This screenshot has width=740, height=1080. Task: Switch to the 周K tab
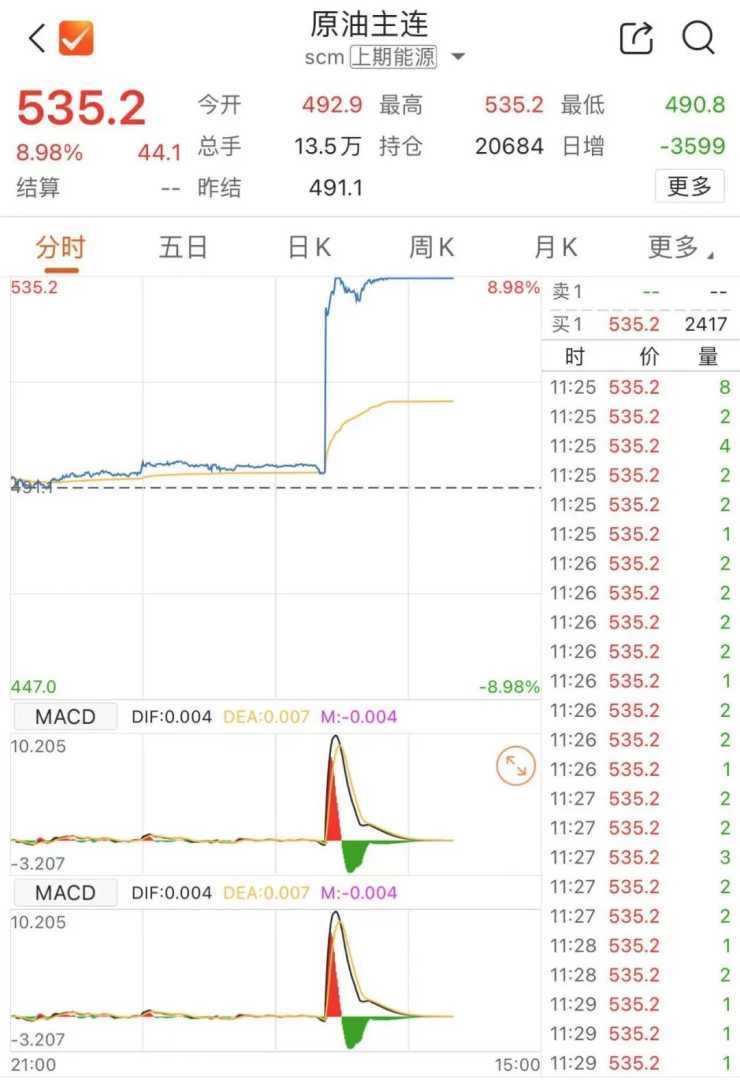(x=431, y=247)
